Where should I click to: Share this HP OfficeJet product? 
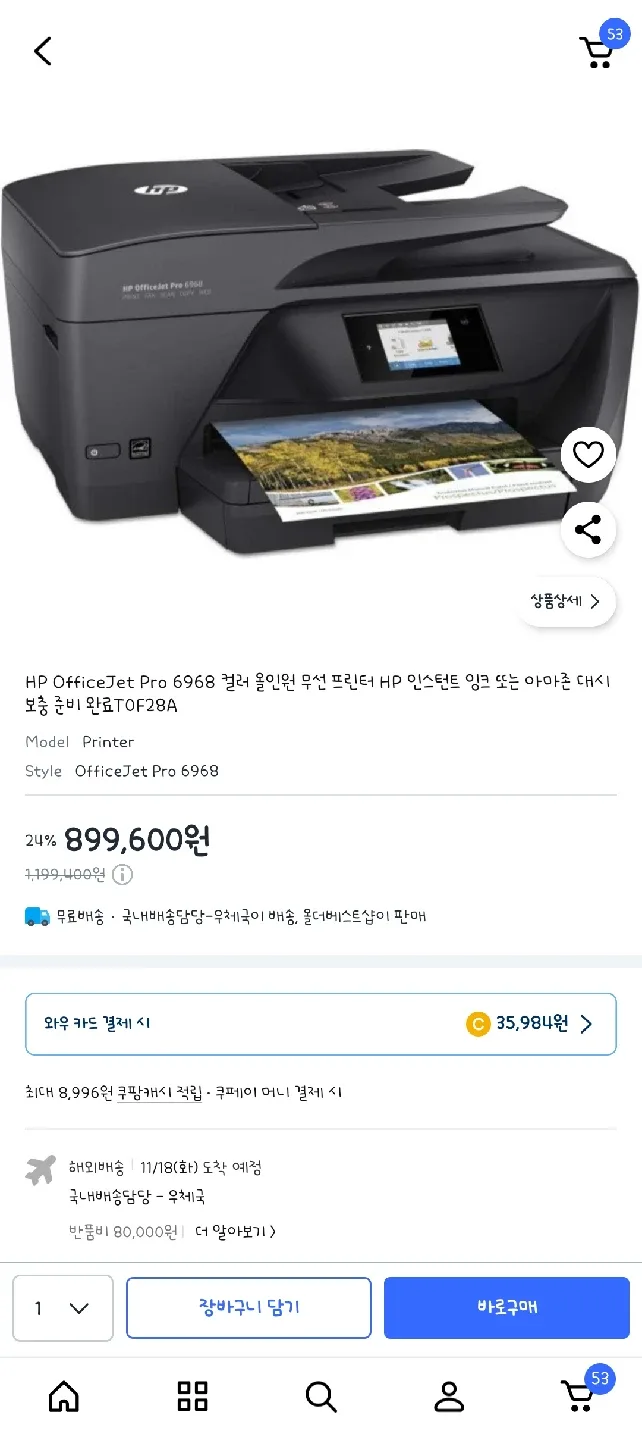(588, 530)
